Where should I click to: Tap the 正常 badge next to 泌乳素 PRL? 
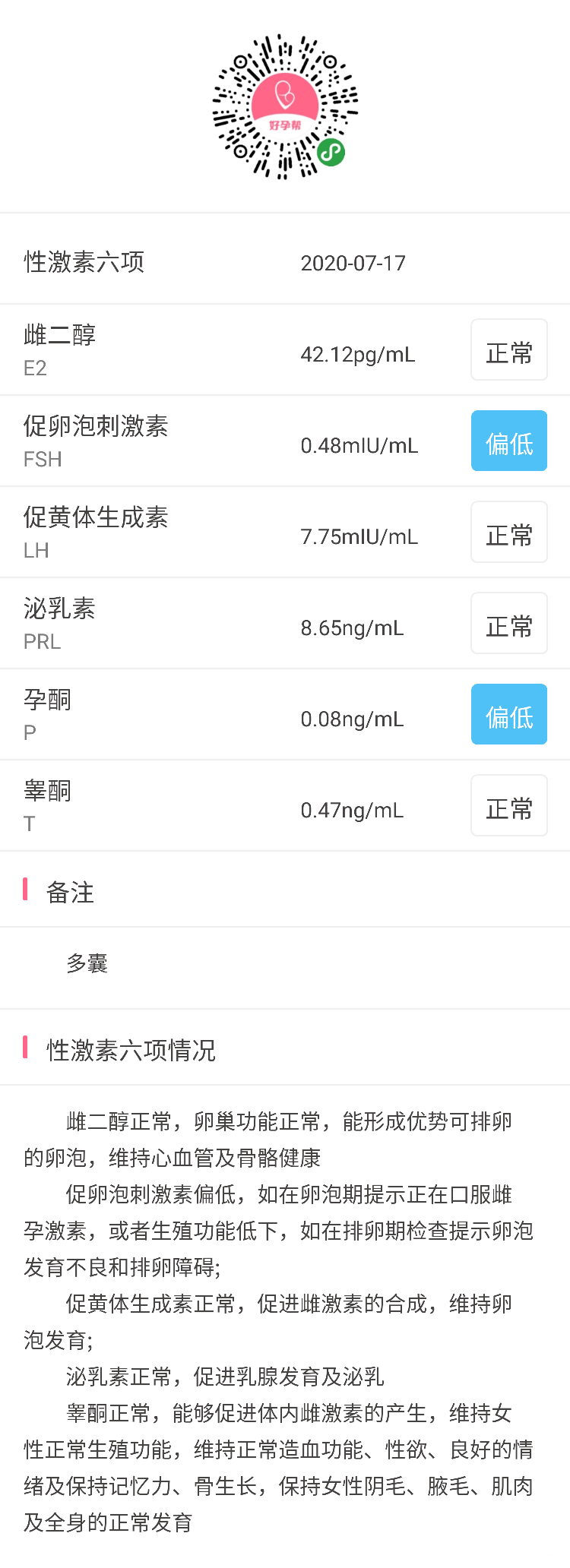click(508, 623)
